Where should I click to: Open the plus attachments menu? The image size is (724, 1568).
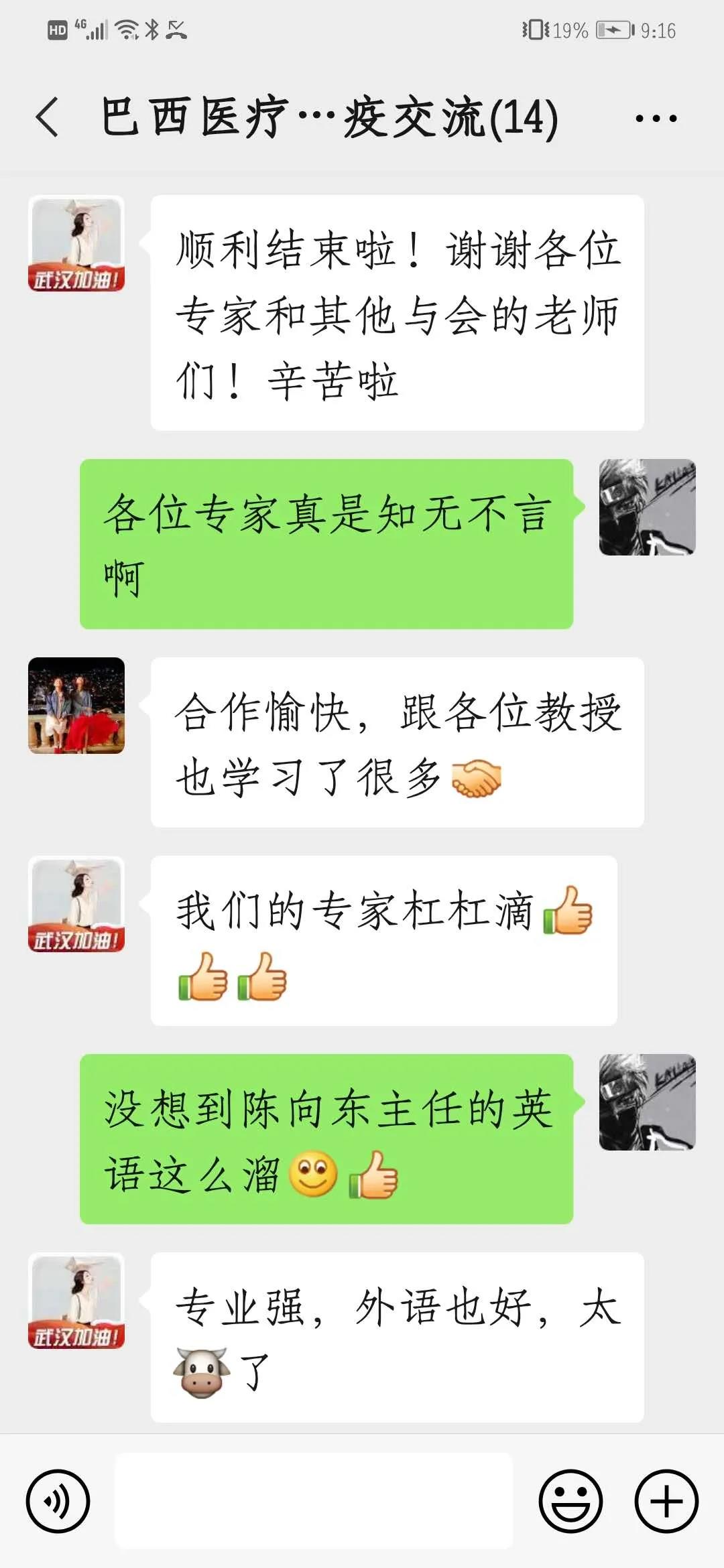(x=666, y=1501)
